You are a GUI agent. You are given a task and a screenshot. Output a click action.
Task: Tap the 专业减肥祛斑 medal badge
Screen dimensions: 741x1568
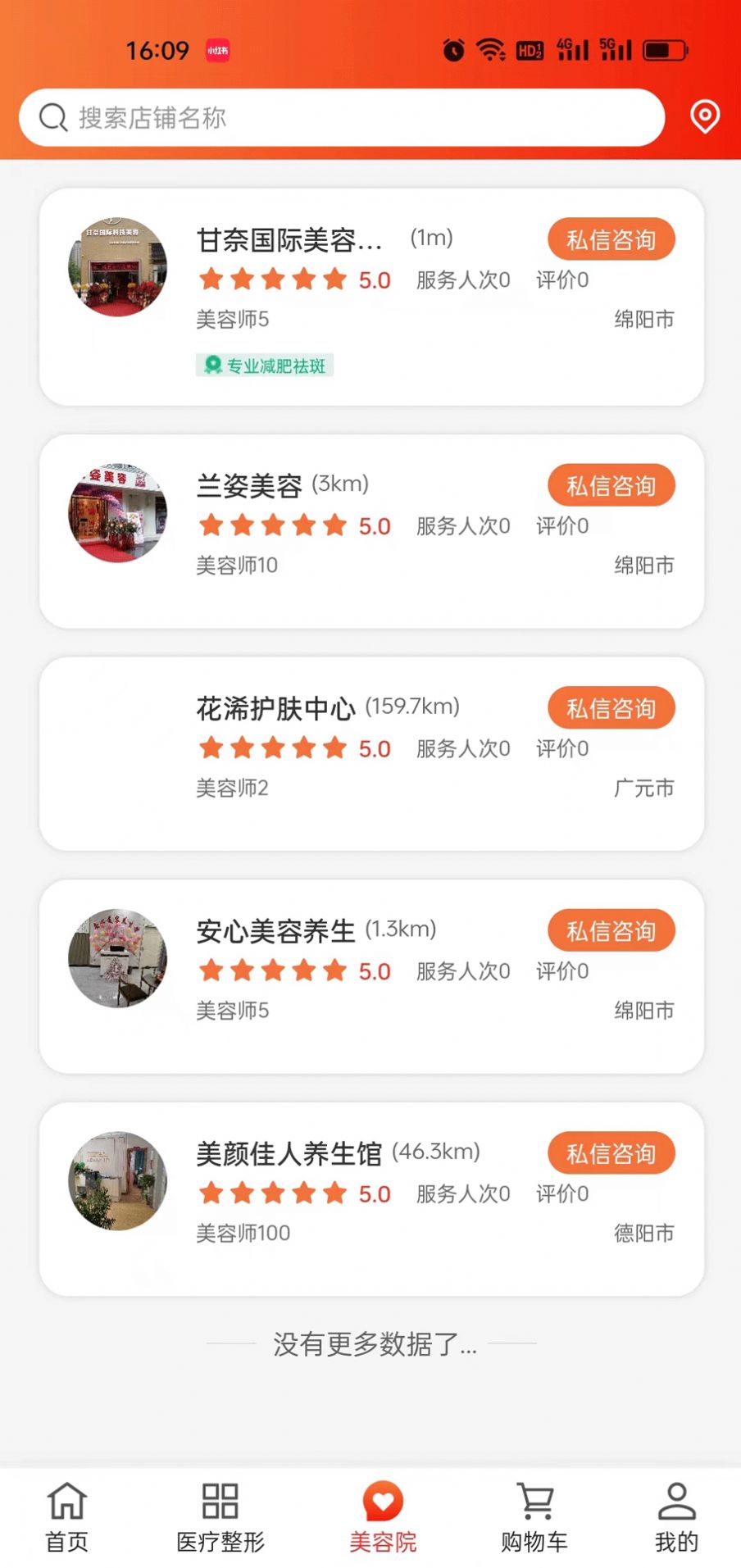[262, 366]
